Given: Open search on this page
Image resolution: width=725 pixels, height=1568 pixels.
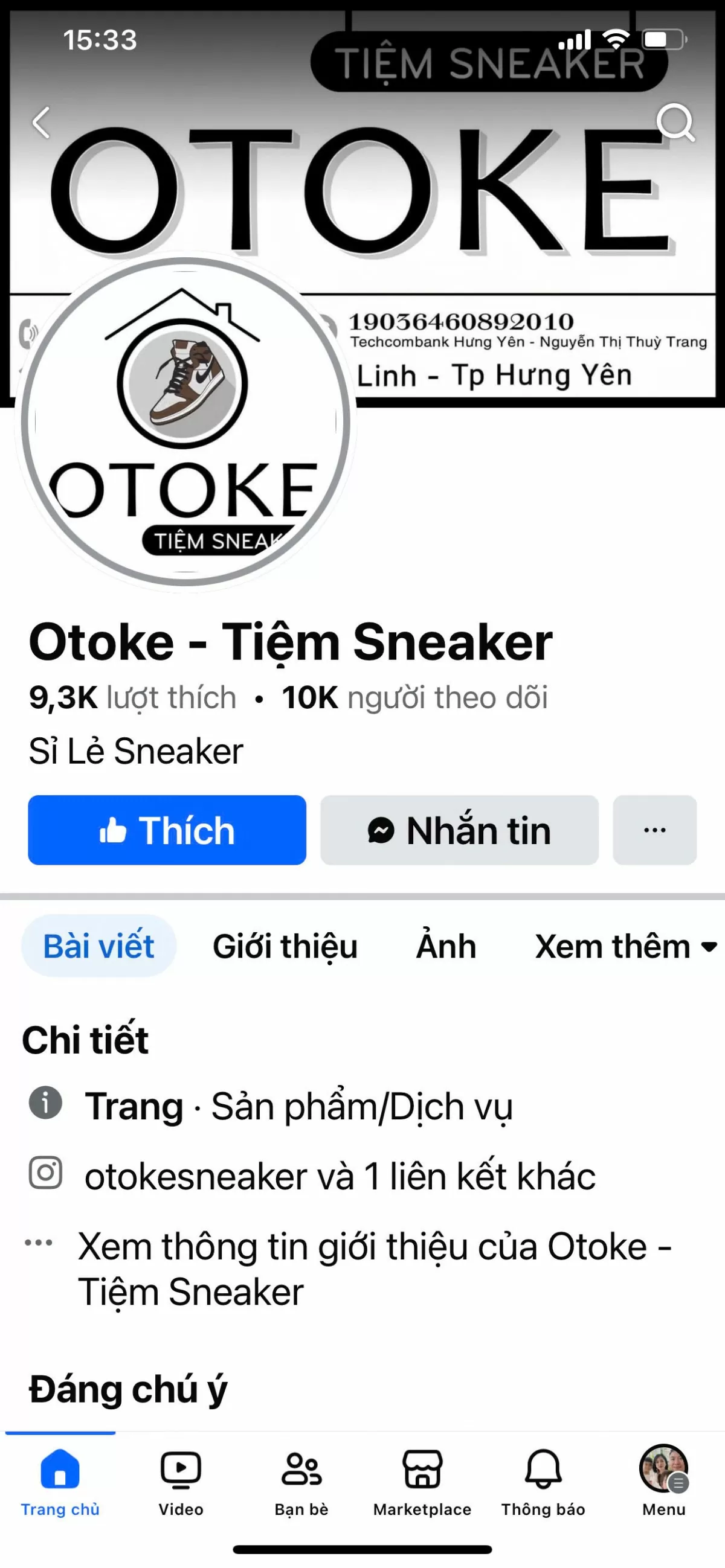Looking at the screenshot, I should (x=675, y=123).
